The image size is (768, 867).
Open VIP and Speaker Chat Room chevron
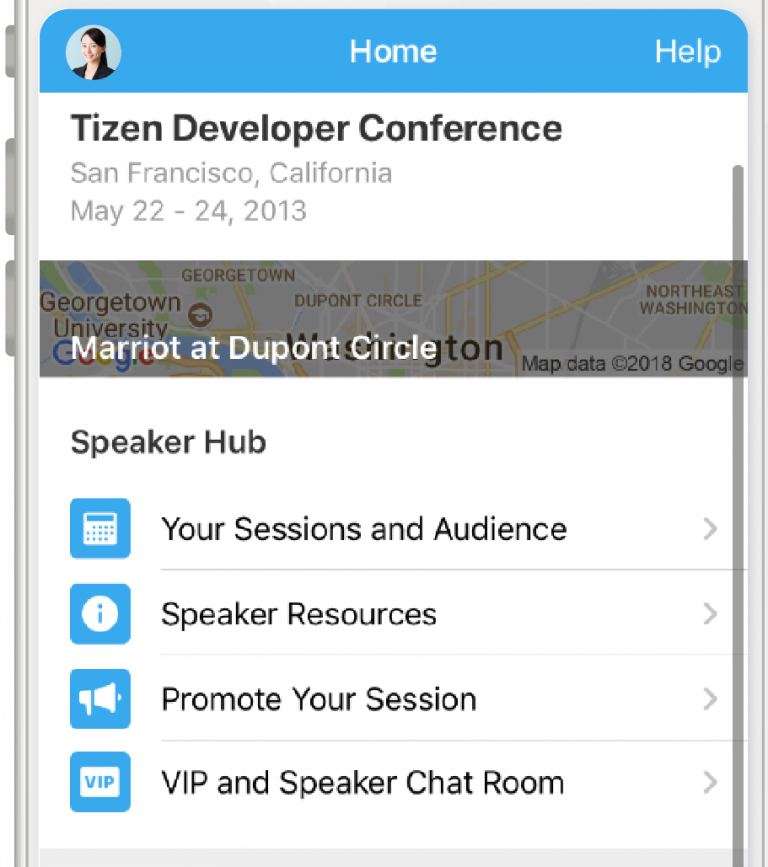(710, 782)
